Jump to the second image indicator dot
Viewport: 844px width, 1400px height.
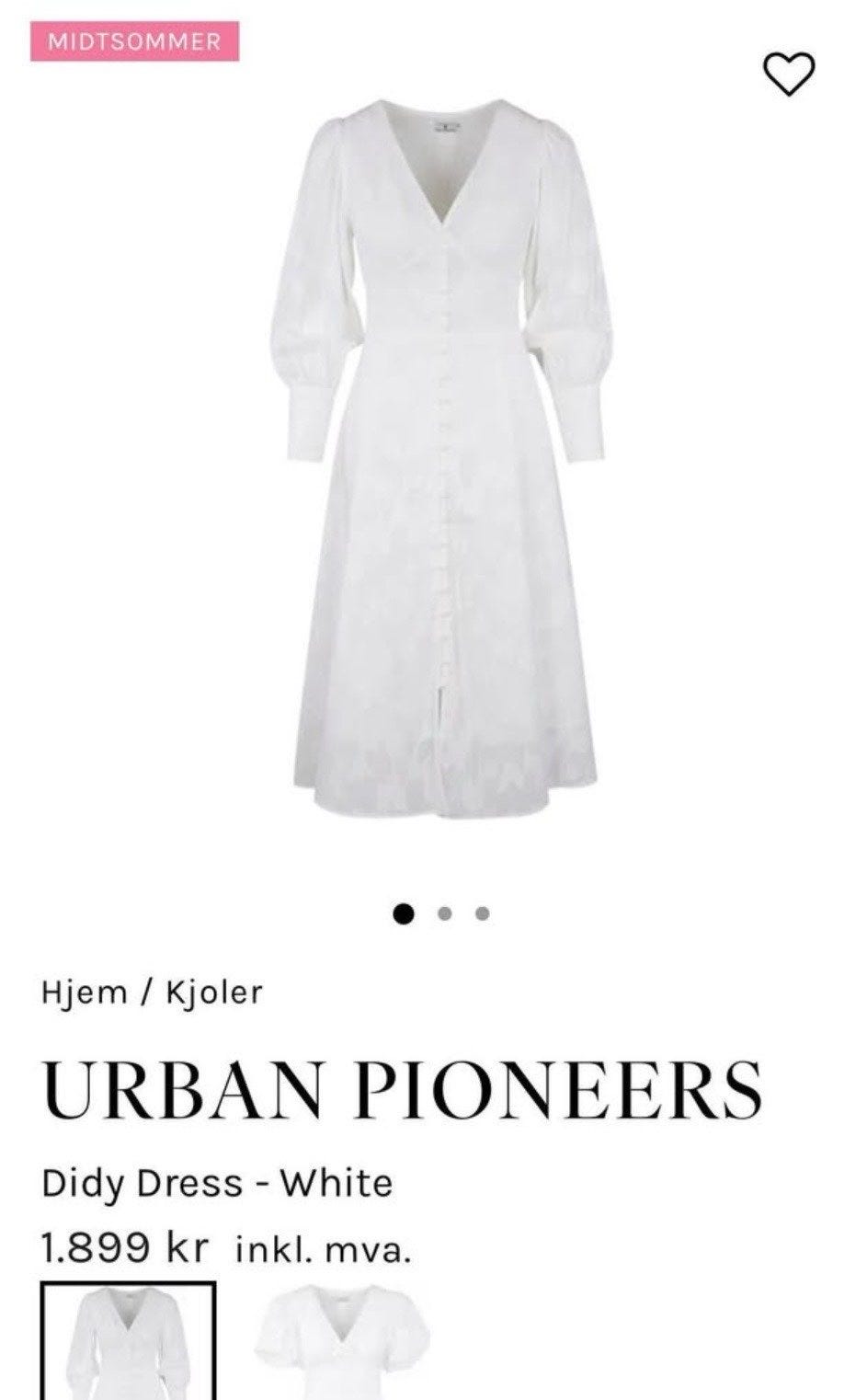446,913
